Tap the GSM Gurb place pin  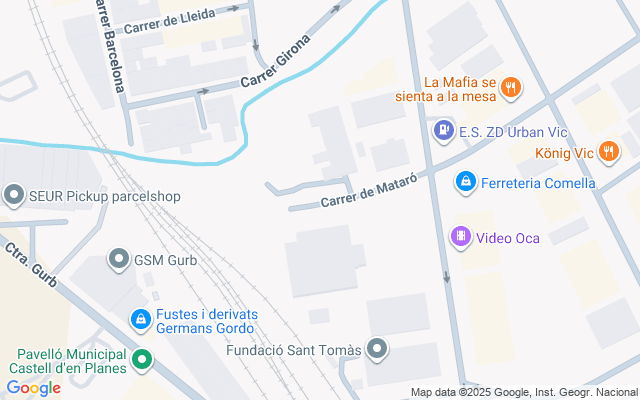119,261
